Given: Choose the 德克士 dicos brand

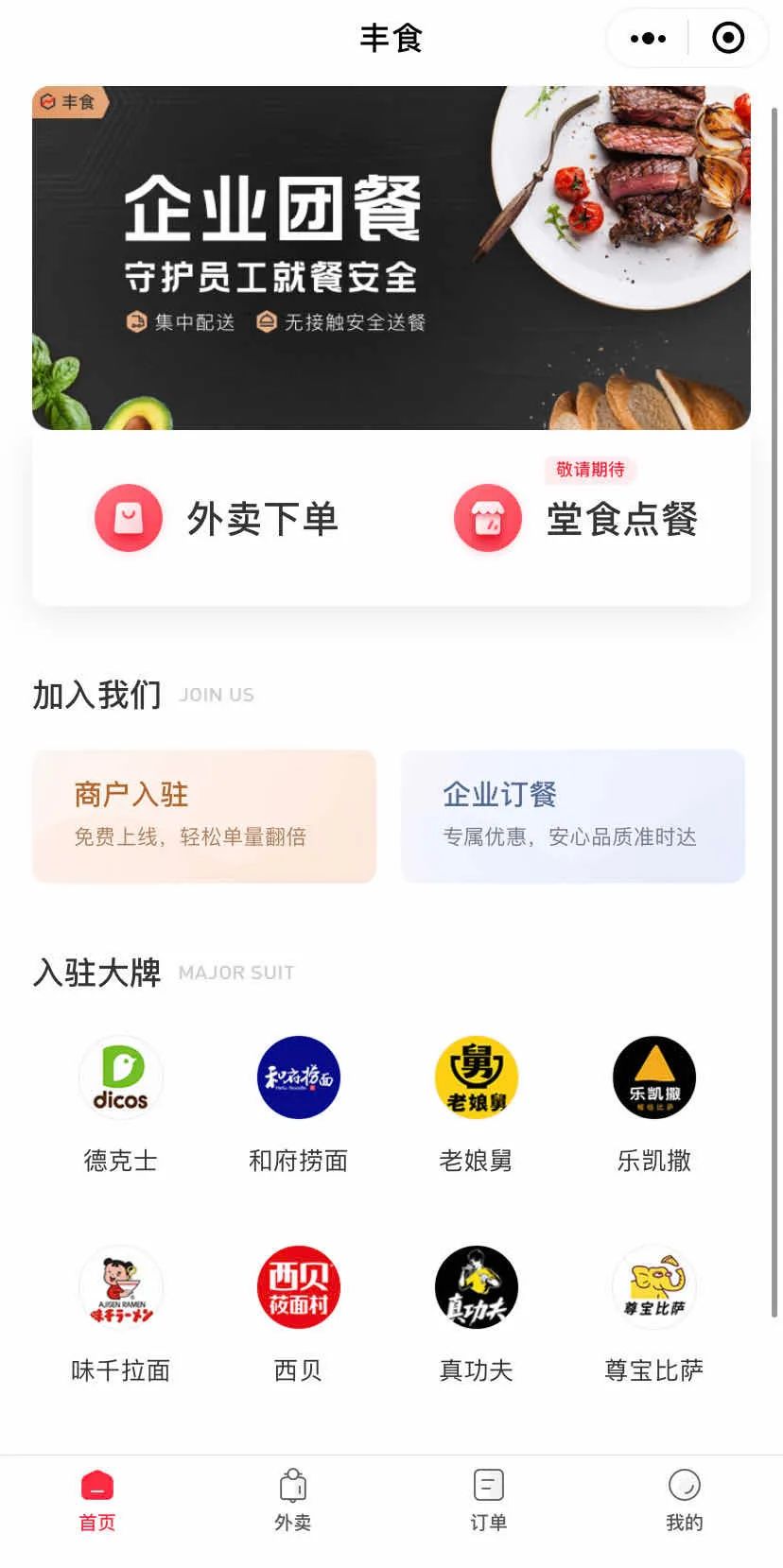Looking at the screenshot, I should point(120,1102).
